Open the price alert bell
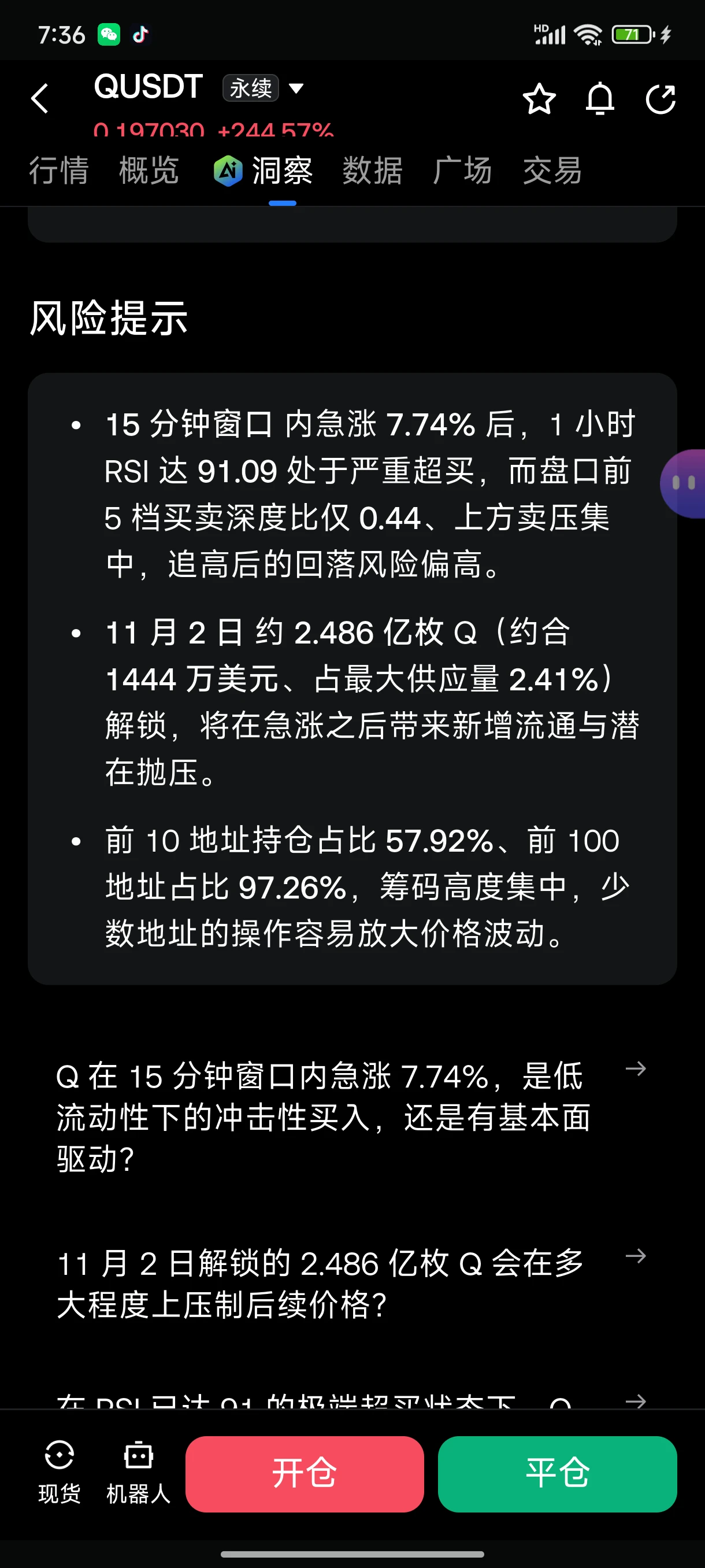 (x=600, y=99)
